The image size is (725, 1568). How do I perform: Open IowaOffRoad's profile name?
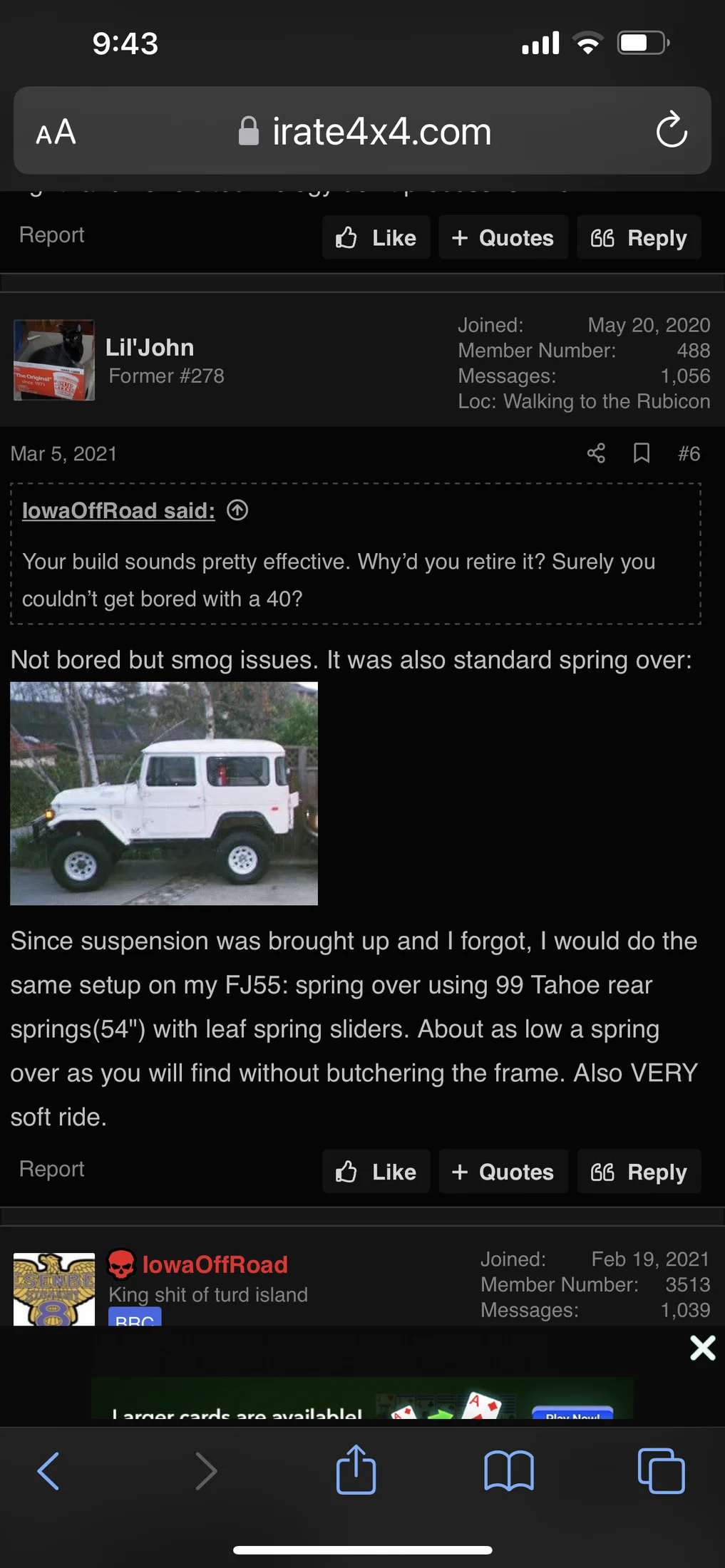coord(215,1265)
